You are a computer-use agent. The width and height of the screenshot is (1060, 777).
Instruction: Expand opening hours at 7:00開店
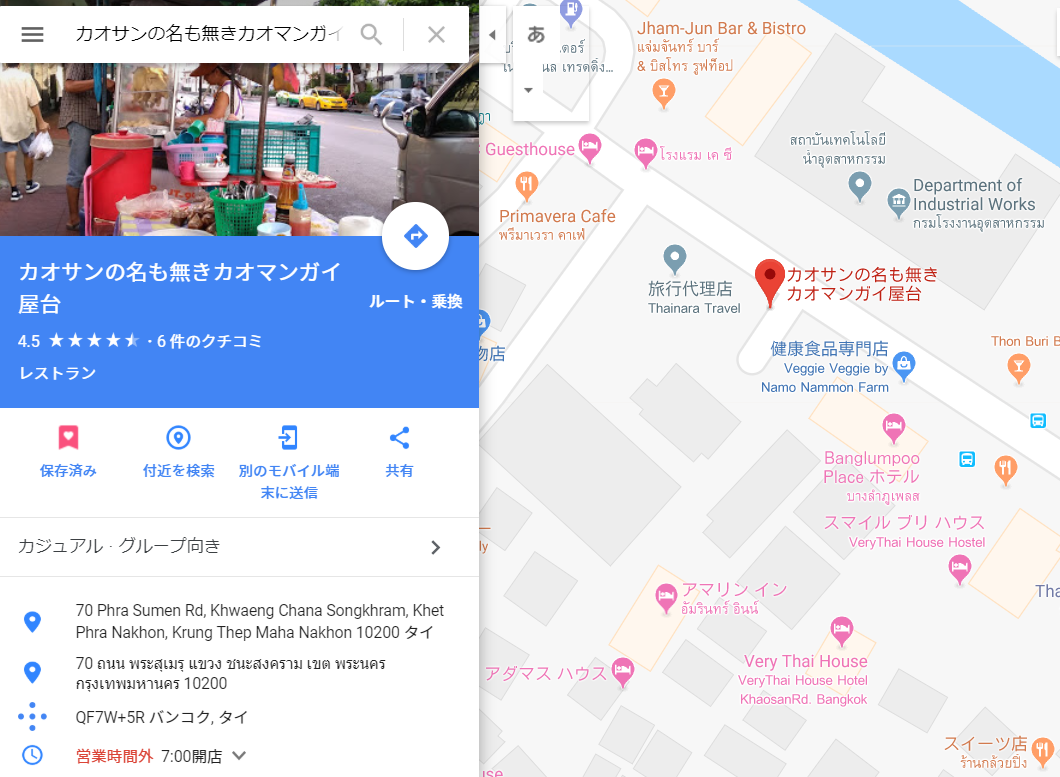(x=239, y=756)
